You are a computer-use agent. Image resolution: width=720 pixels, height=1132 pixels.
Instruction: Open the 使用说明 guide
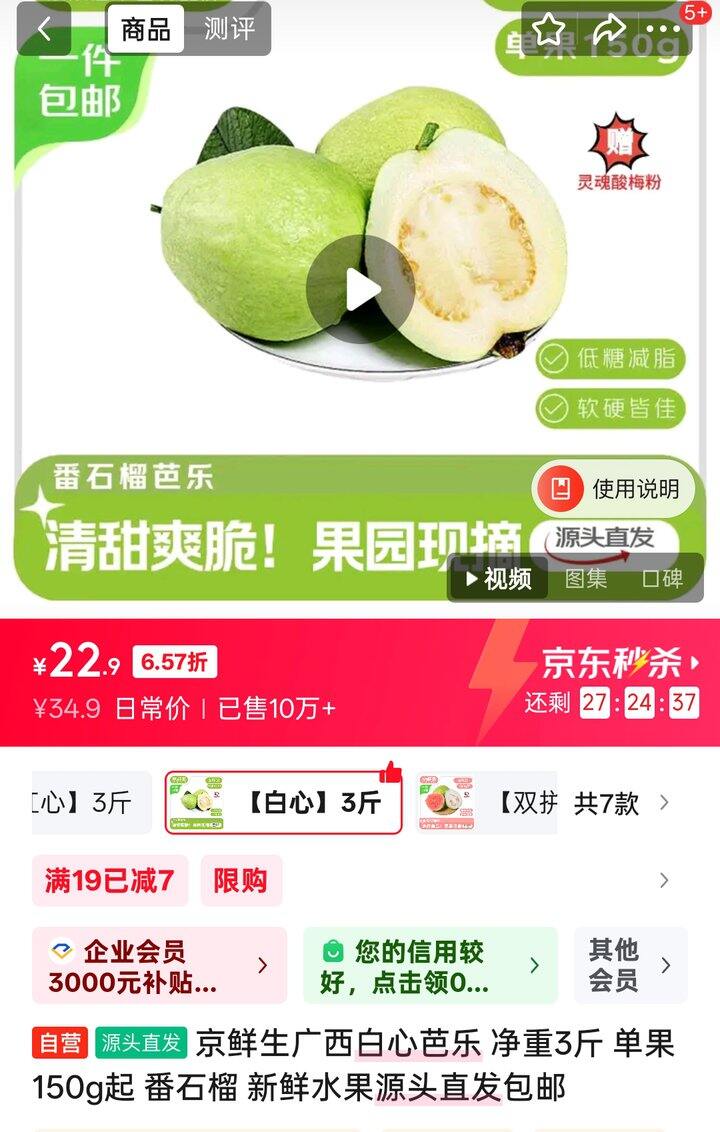point(613,489)
